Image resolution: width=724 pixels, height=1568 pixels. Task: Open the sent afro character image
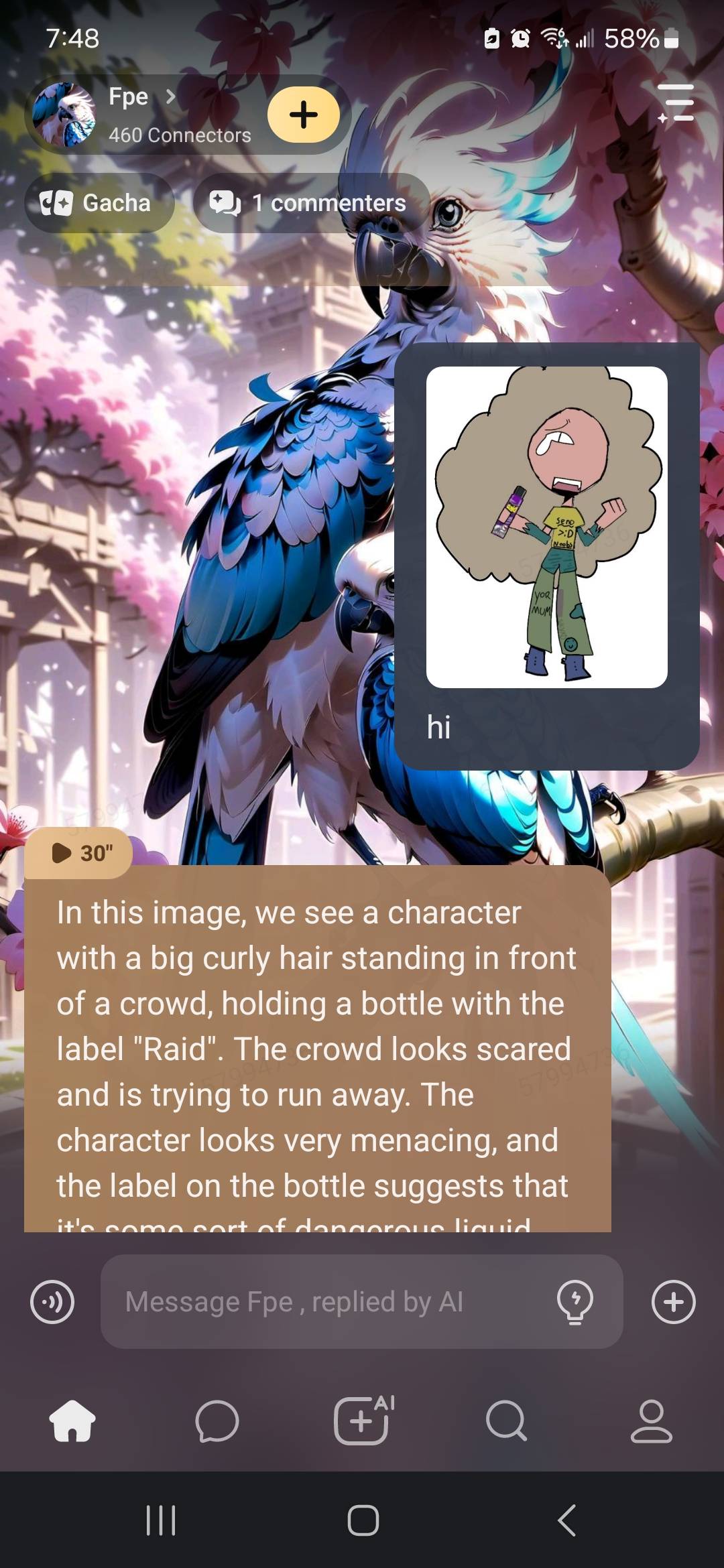point(546,527)
